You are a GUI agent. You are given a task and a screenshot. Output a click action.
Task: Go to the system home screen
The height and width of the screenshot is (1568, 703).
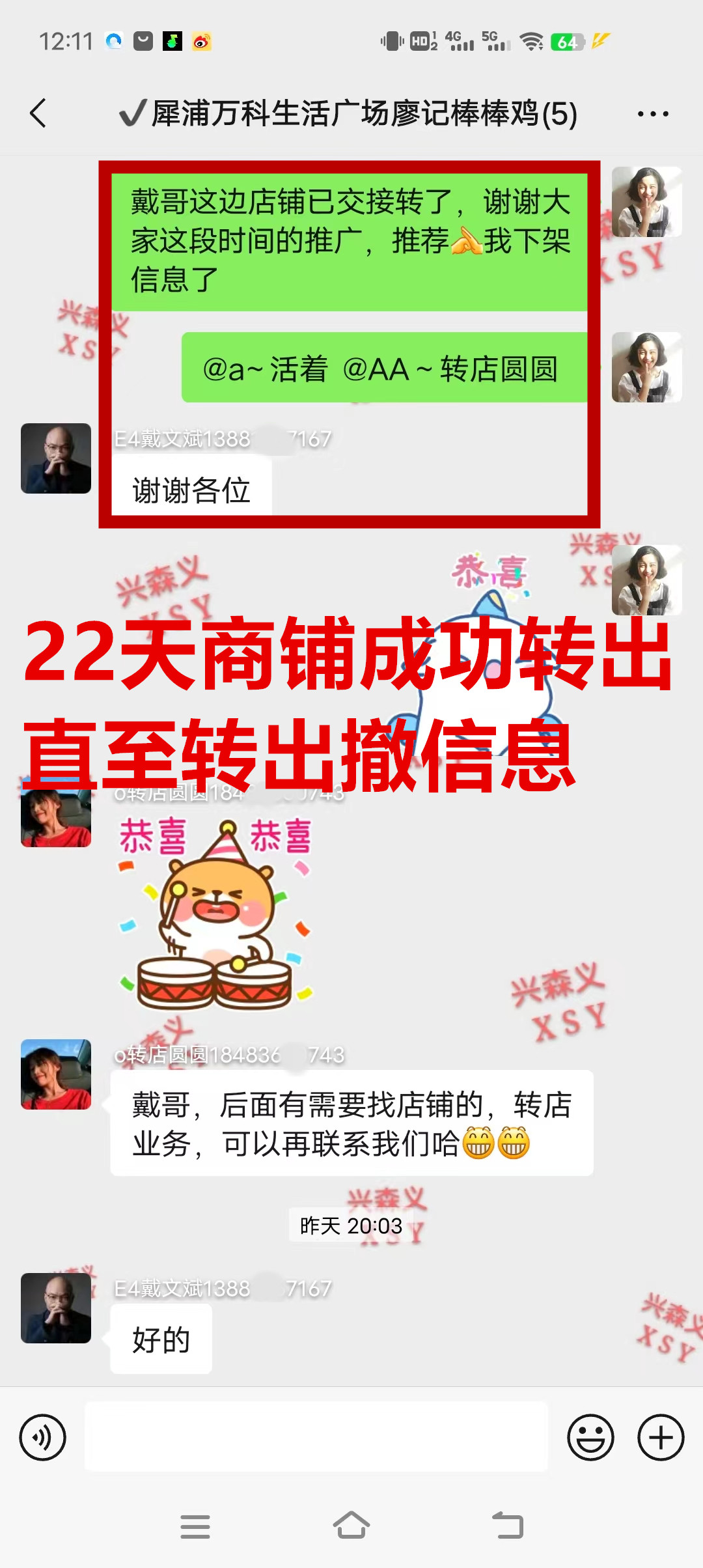tap(351, 1526)
